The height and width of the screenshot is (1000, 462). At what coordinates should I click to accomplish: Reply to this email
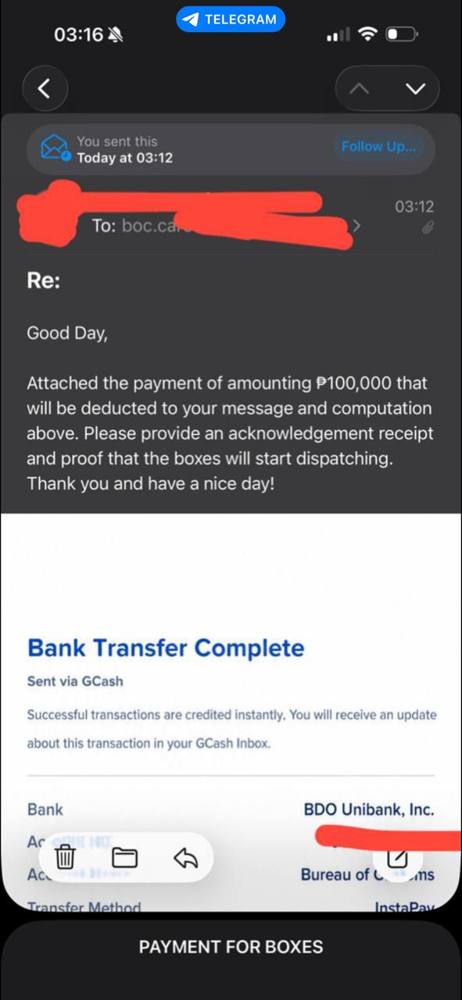tap(186, 858)
